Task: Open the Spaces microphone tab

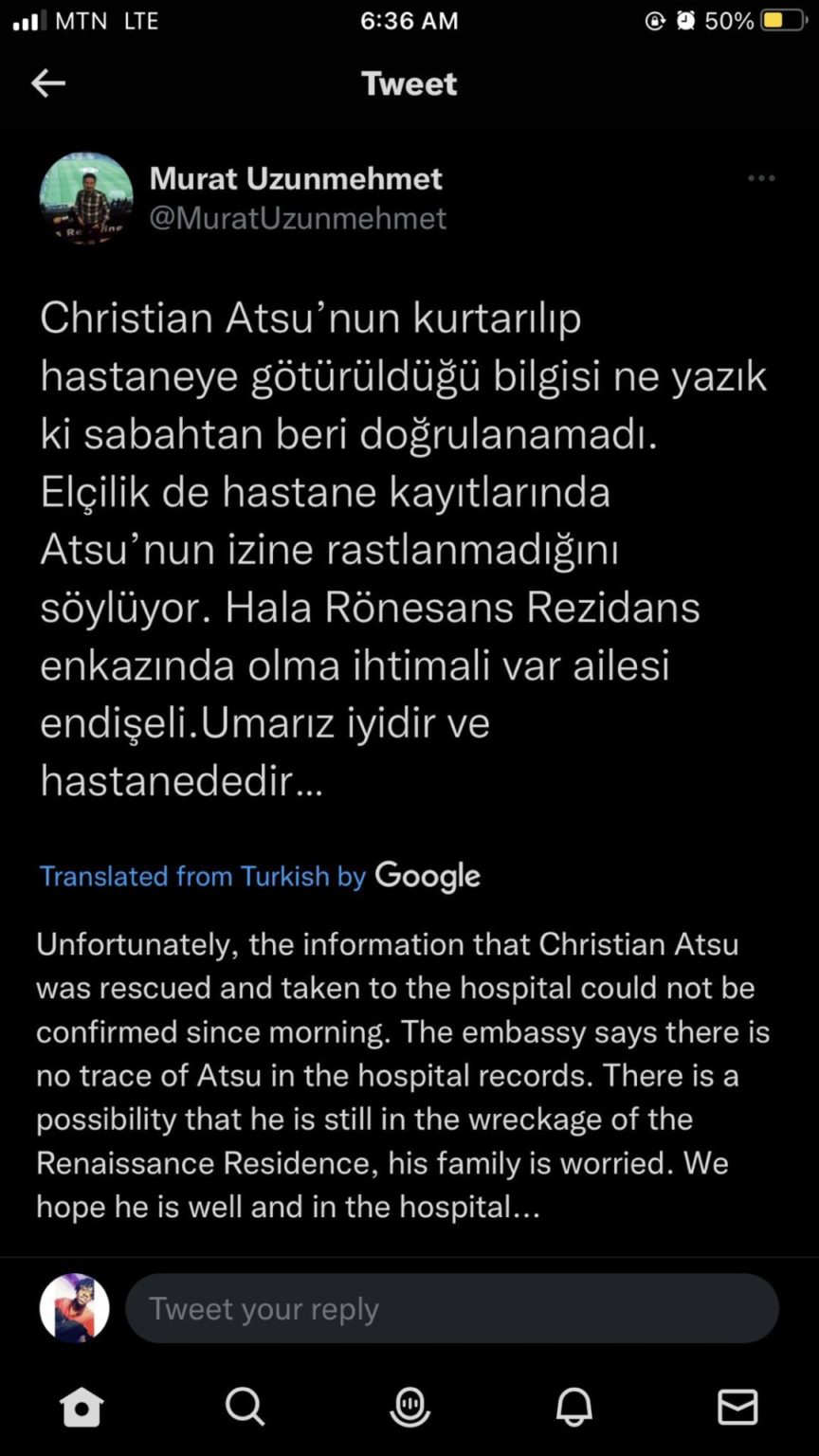Action: (409, 1407)
